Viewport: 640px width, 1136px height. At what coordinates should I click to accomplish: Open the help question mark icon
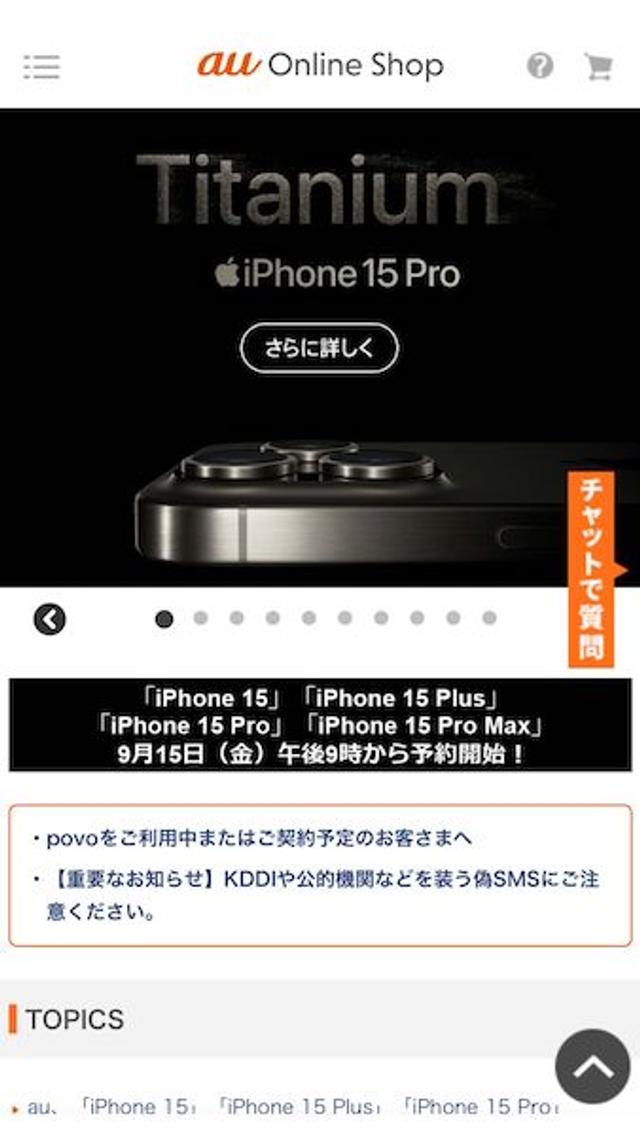click(540, 66)
